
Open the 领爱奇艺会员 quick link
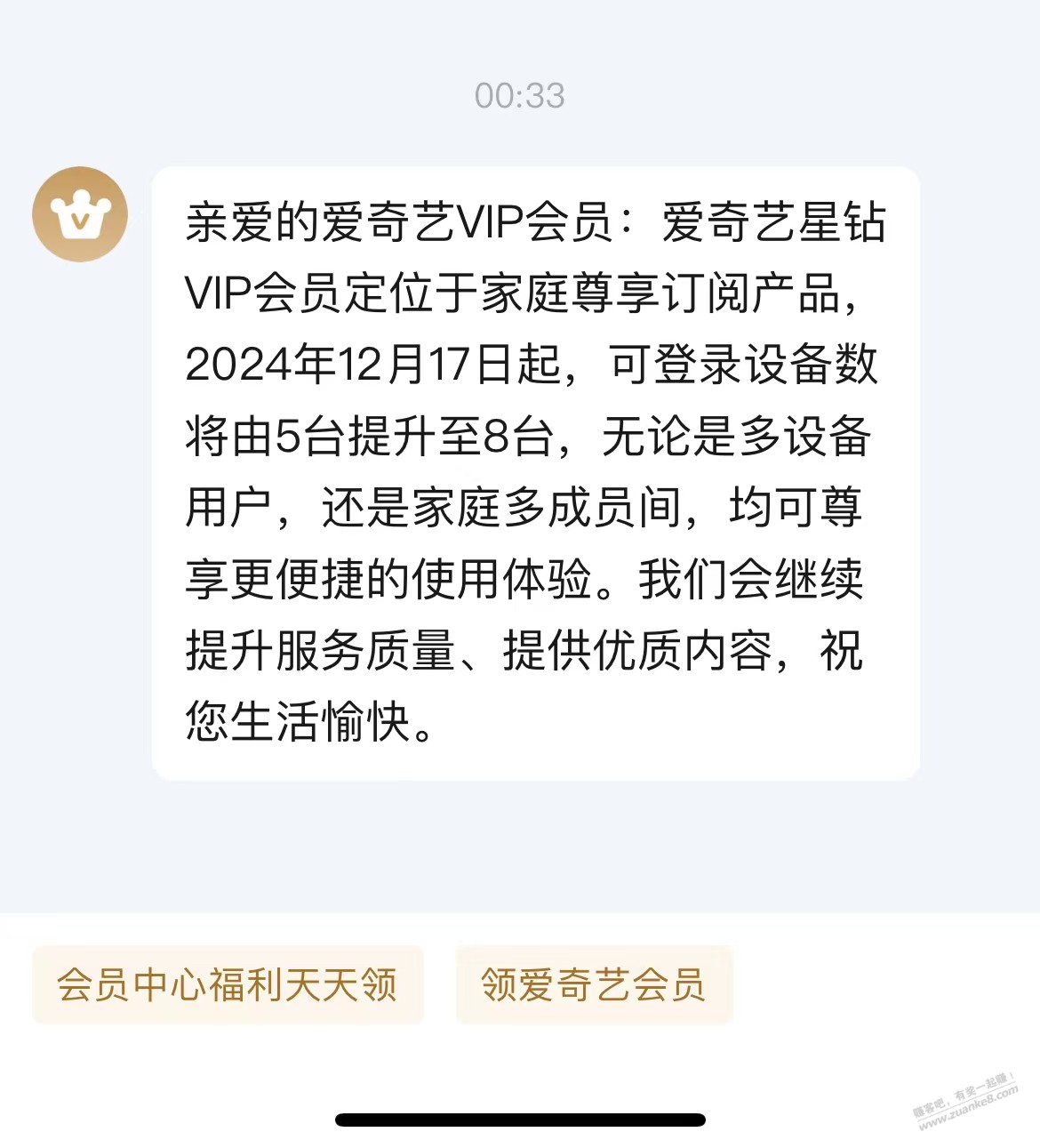[594, 985]
